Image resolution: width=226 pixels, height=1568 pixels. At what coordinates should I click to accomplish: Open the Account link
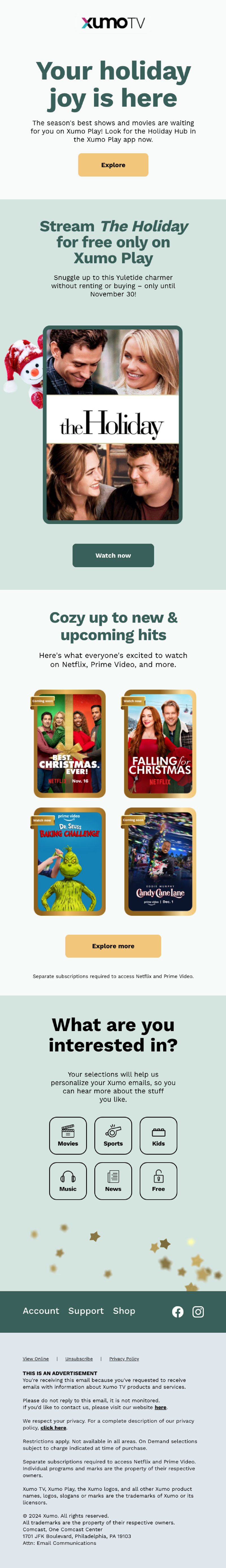pos(41,1310)
